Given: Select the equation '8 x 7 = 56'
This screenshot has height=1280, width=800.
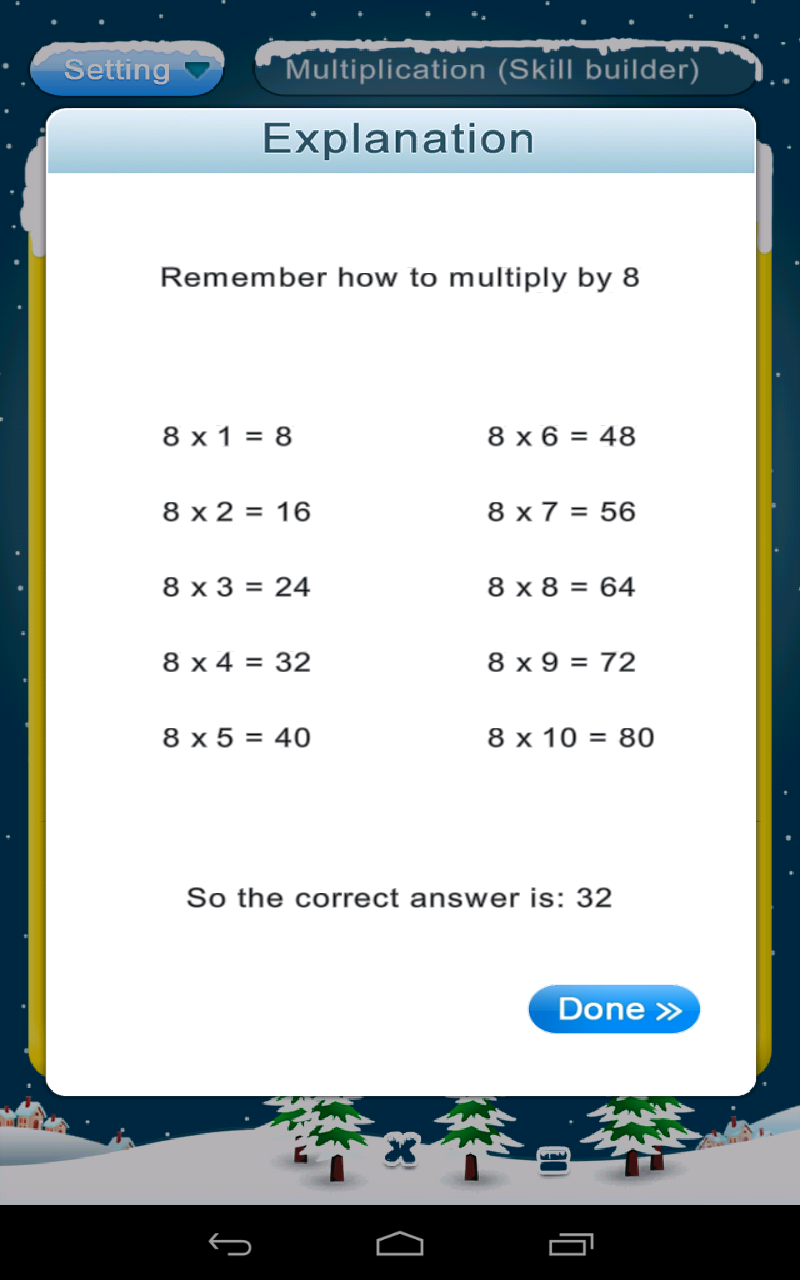Looking at the screenshot, I should click(561, 511).
